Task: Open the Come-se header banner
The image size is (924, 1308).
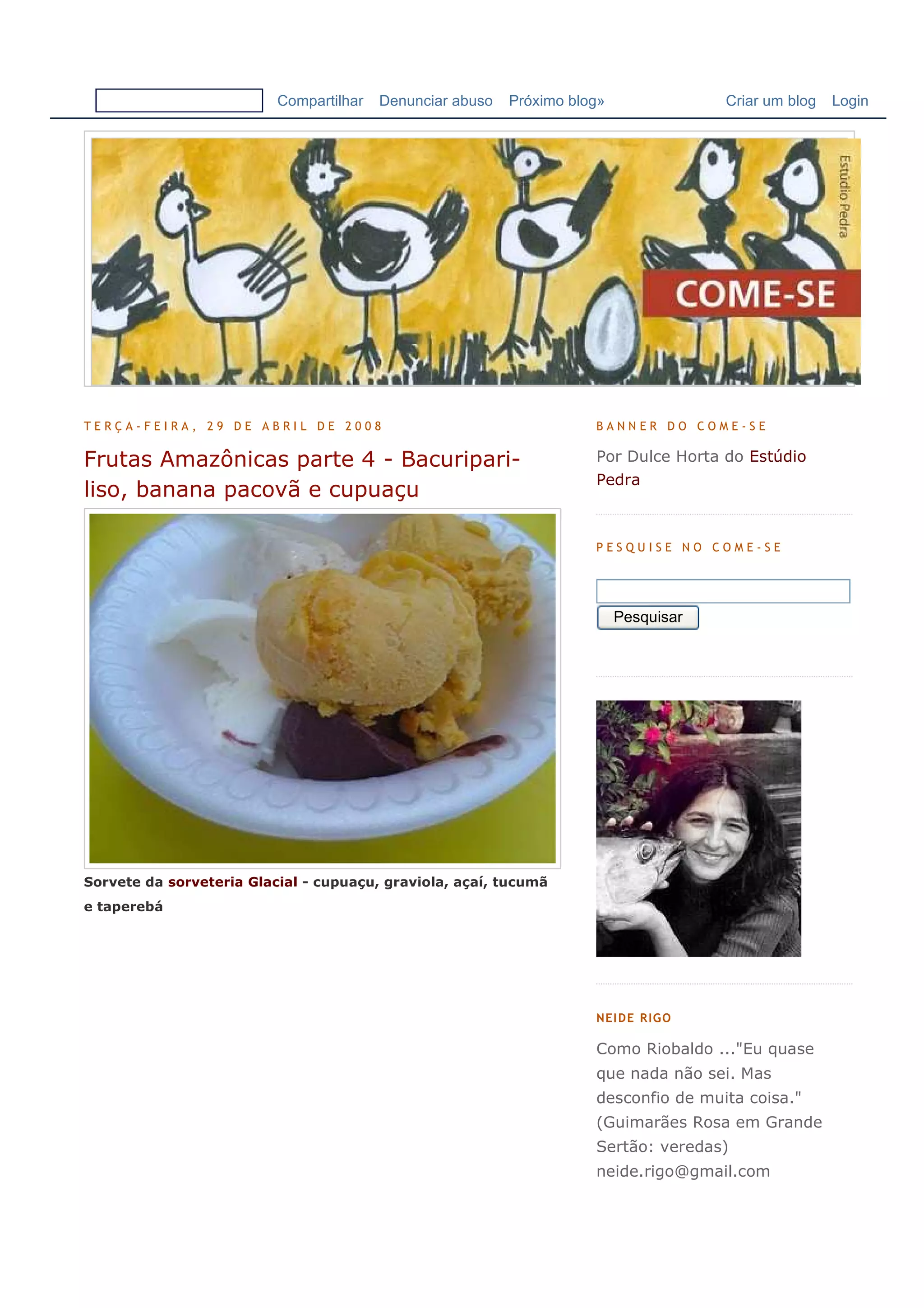Action: click(476, 261)
